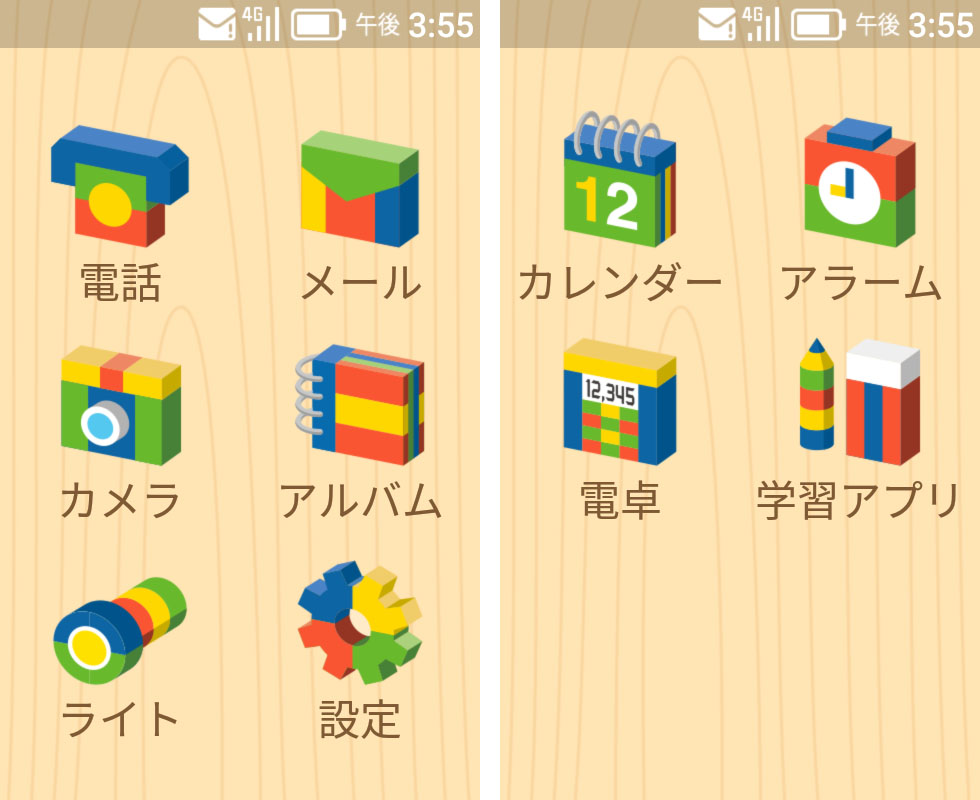The height and width of the screenshot is (800, 980).
Task: Open the 電卓 calculator app
Action: [620, 403]
